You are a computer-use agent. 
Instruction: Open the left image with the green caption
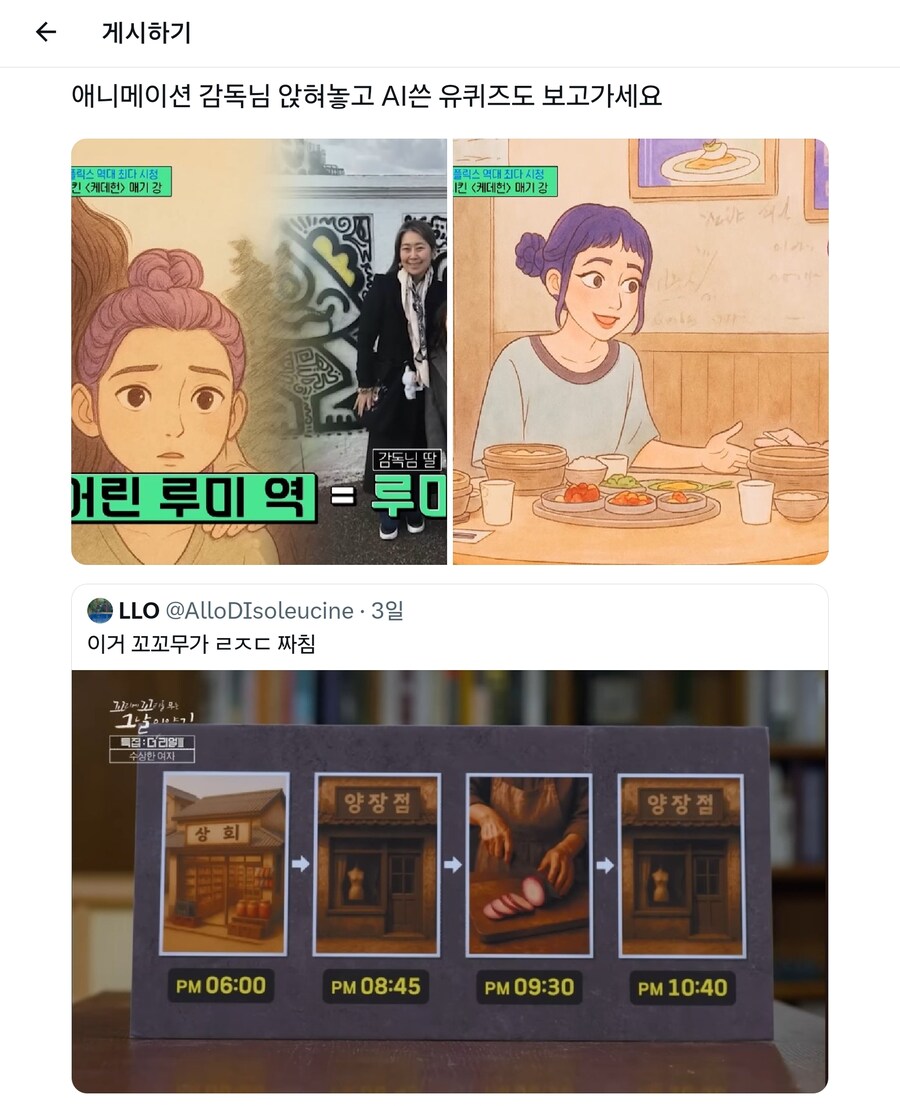[x=259, y=351]
